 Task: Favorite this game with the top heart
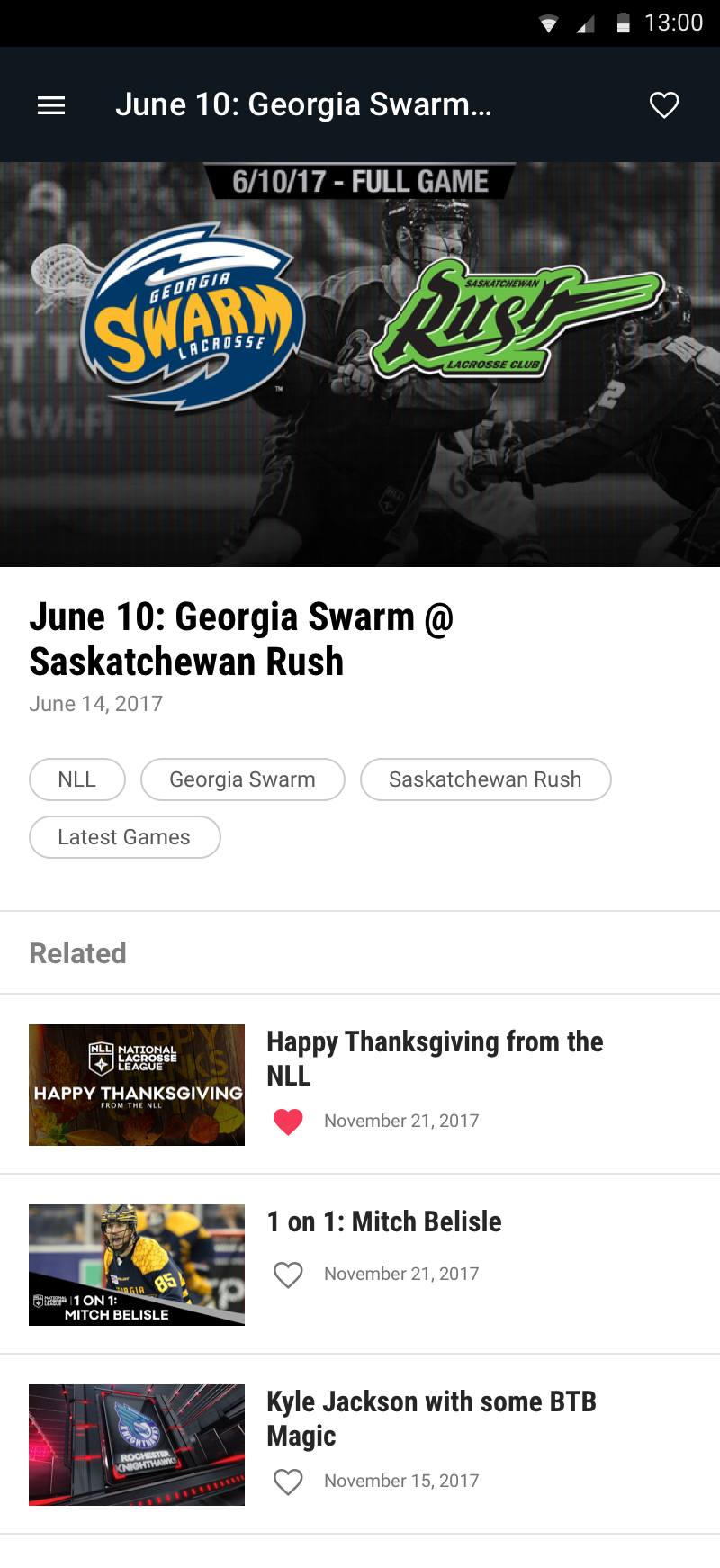point(664,105)
